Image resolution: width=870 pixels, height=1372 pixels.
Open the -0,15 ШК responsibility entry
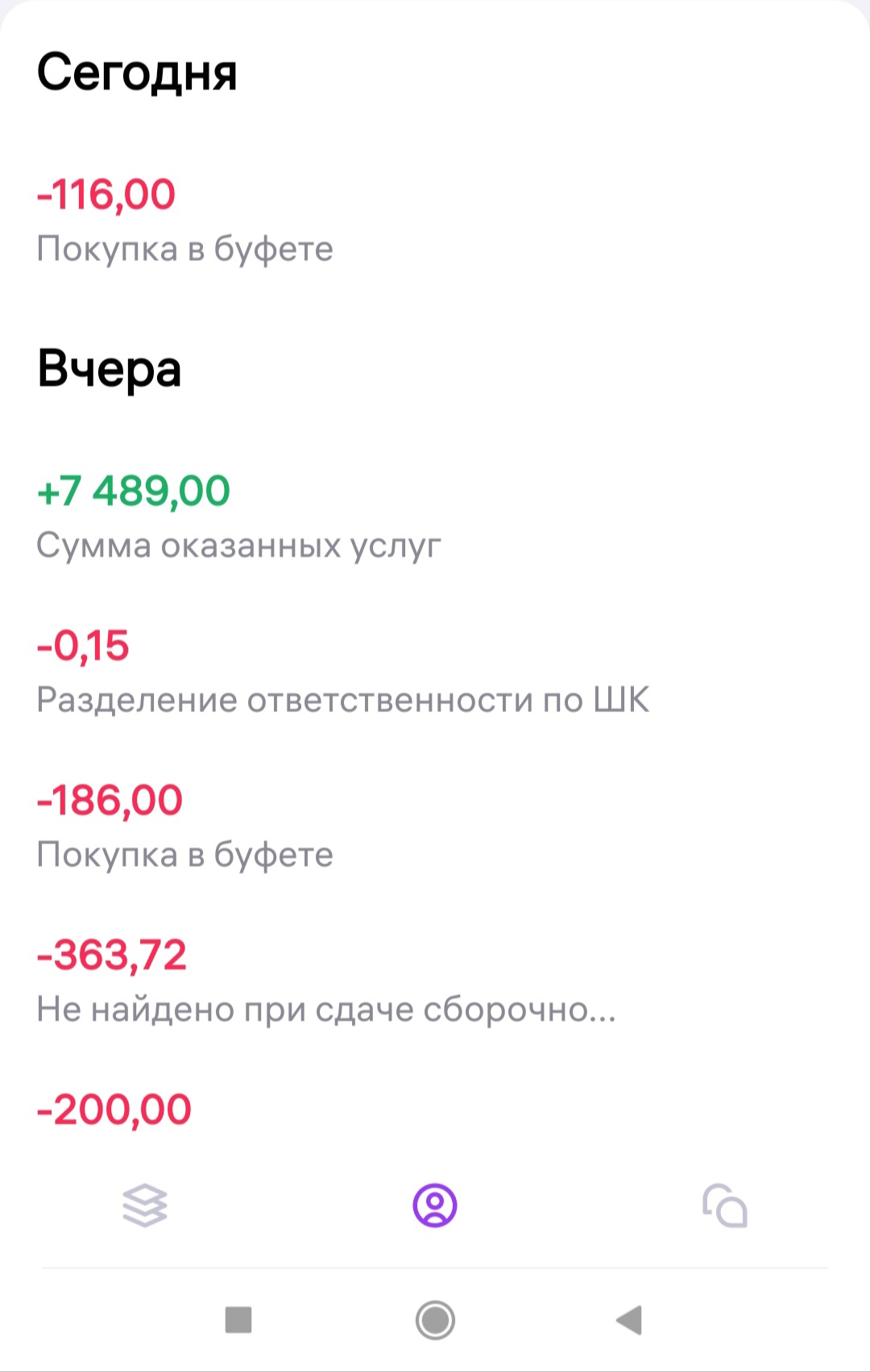342,671
